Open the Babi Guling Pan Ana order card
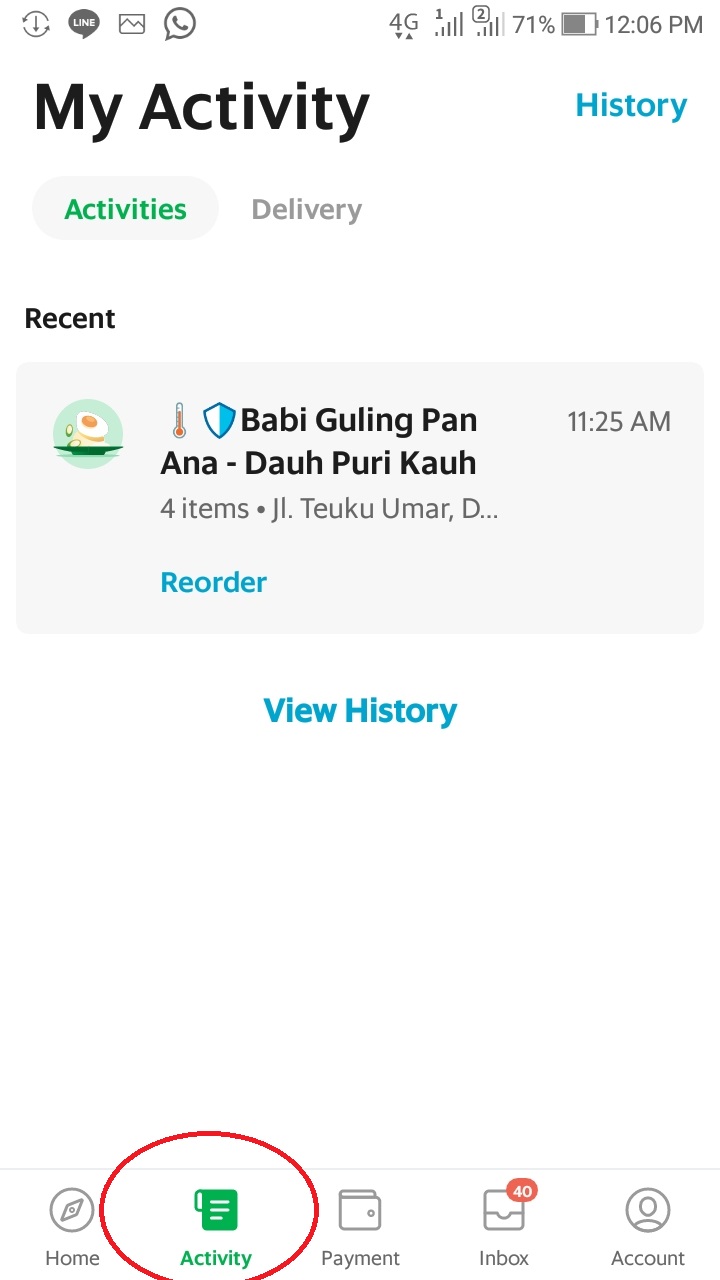This screenshot has height=1280, width=720. tap(360, 497)
